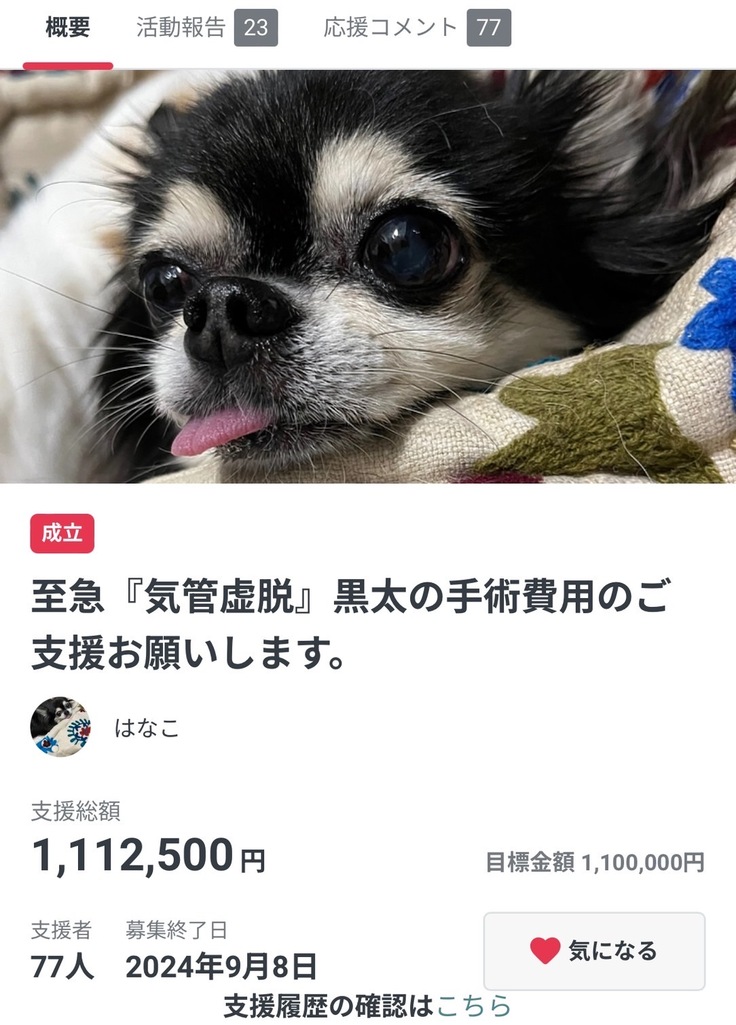The width and height of the screenshot is (736, 1025).
Task: Open the こちら support history link
Action: tap(474, 1005)
